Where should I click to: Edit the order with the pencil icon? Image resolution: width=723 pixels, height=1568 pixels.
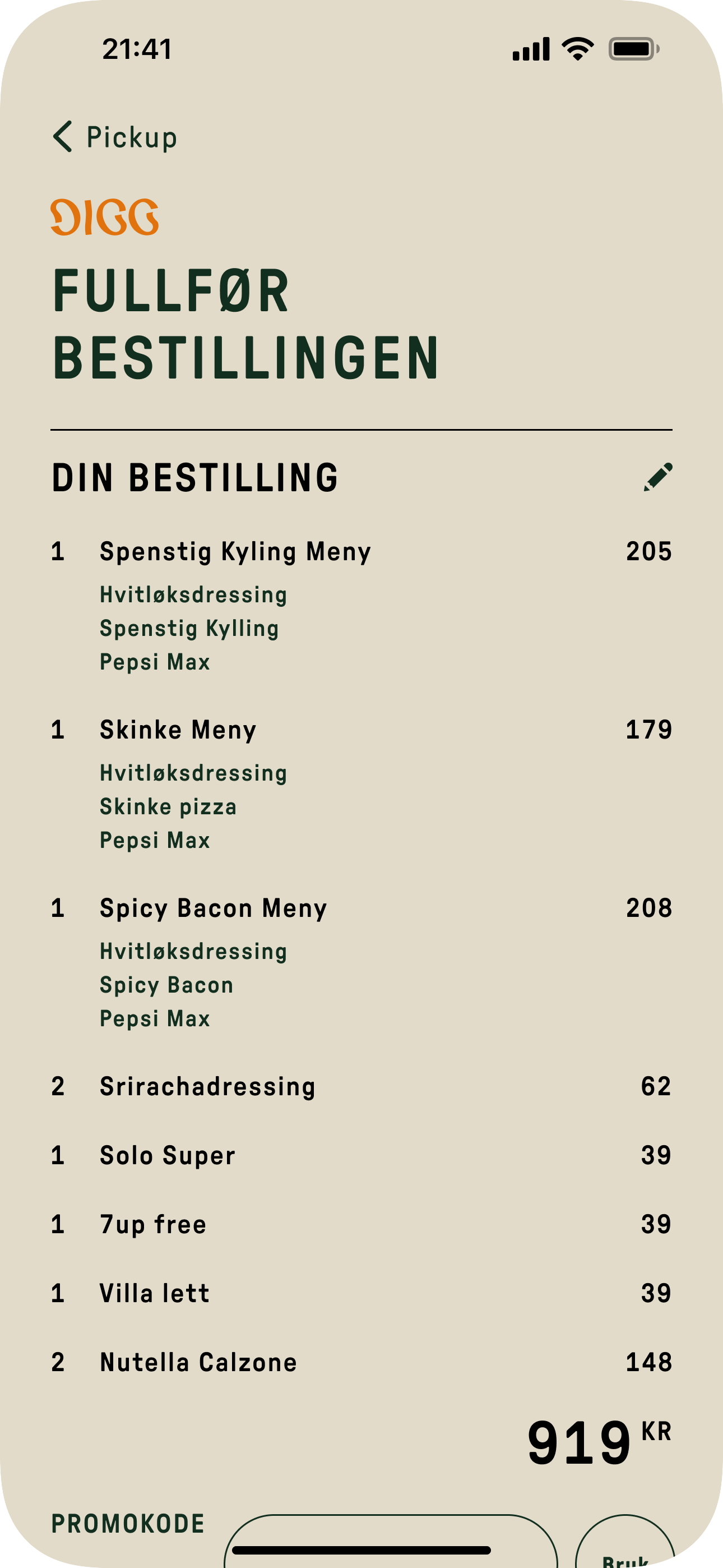[659, 477]
